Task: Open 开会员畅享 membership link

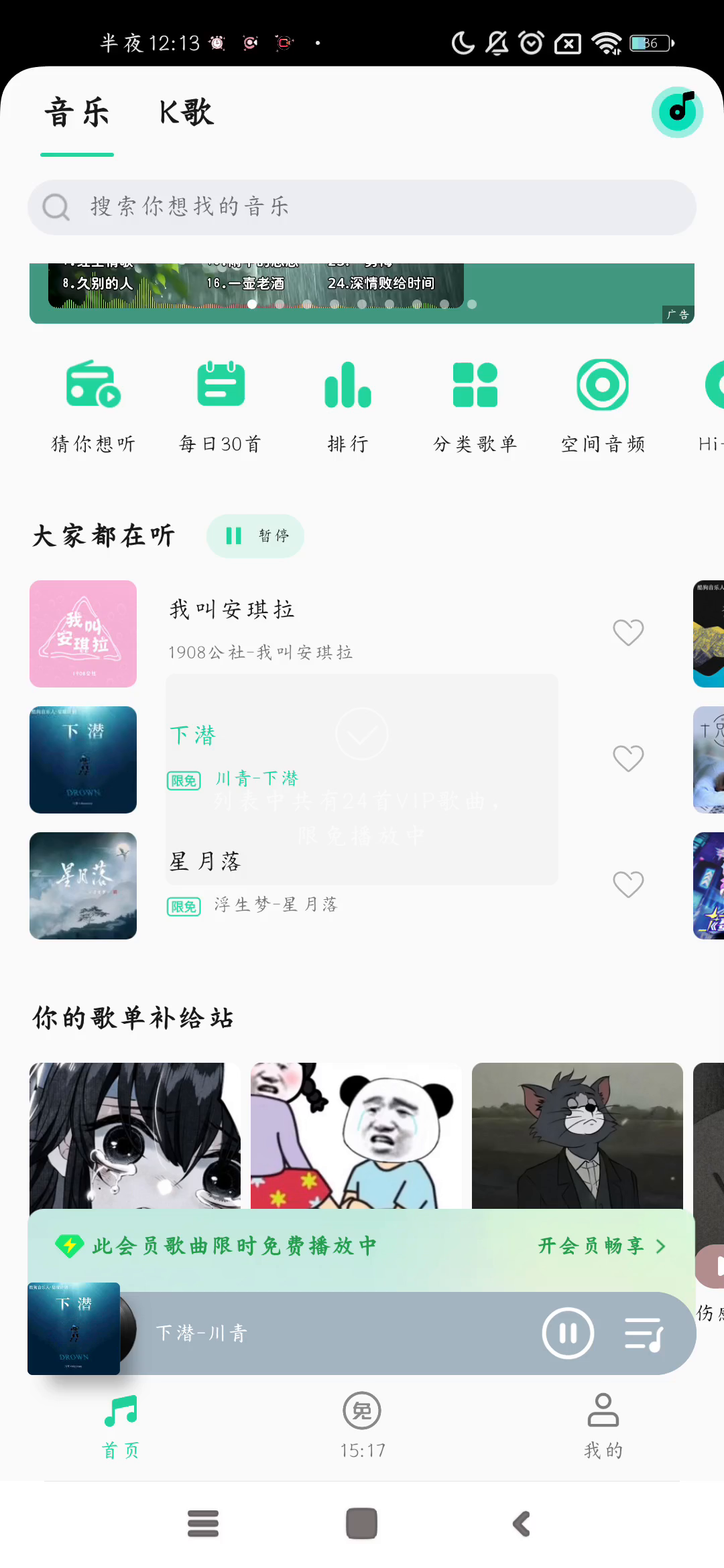Action: pyautogui.click(x=601, y=1246)
